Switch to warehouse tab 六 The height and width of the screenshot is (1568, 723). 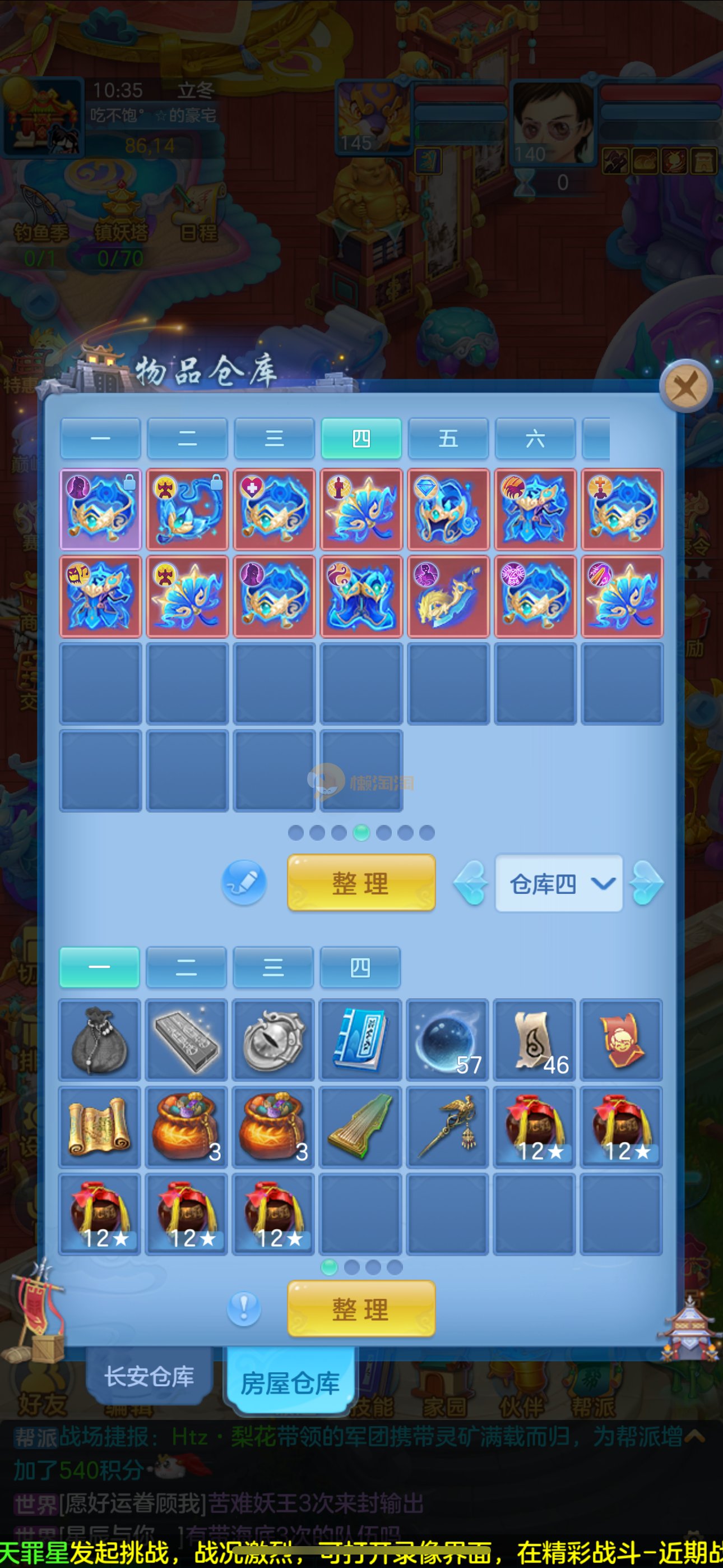(x=535, y=438)
